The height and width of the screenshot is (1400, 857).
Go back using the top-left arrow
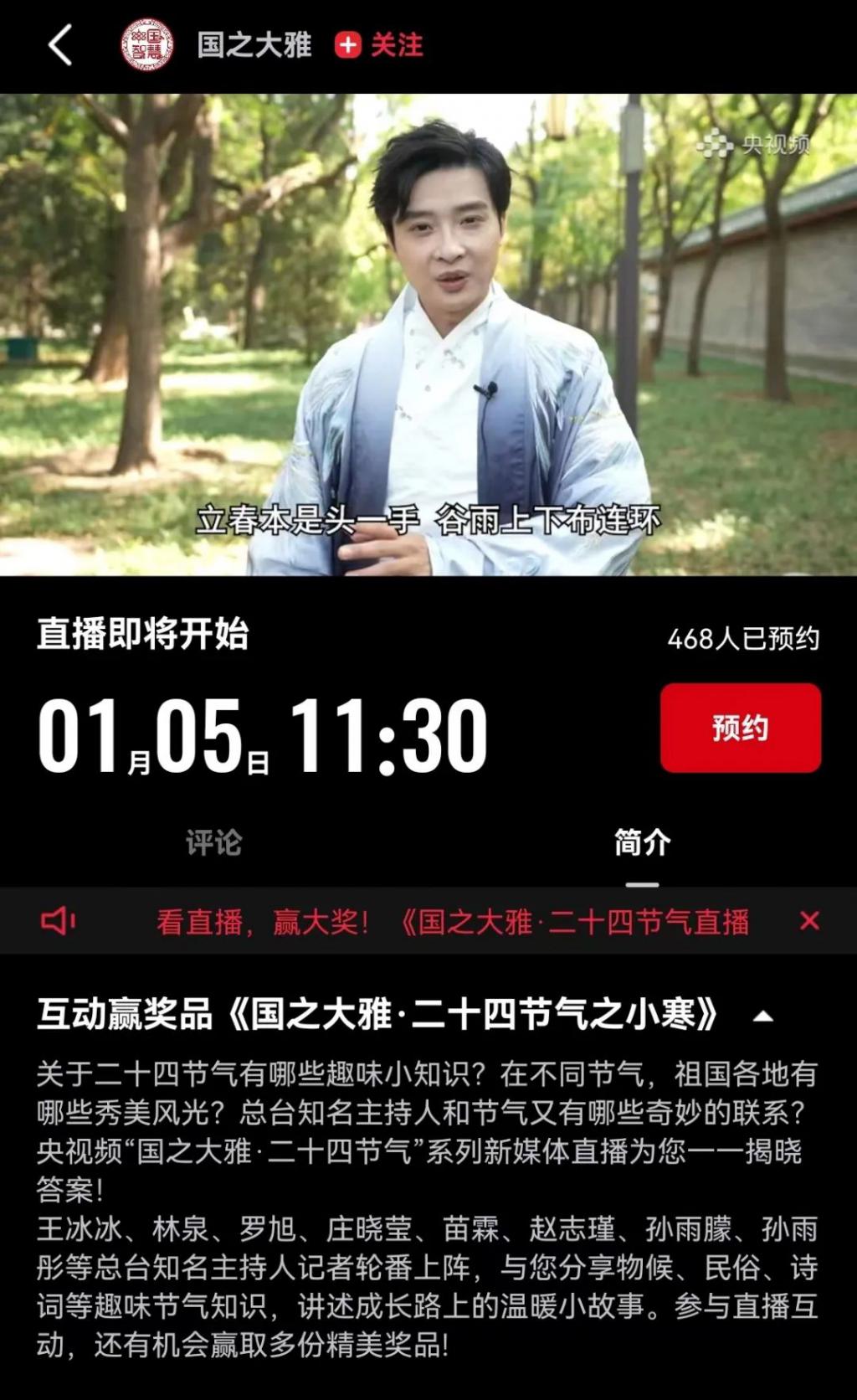(60, 44)
